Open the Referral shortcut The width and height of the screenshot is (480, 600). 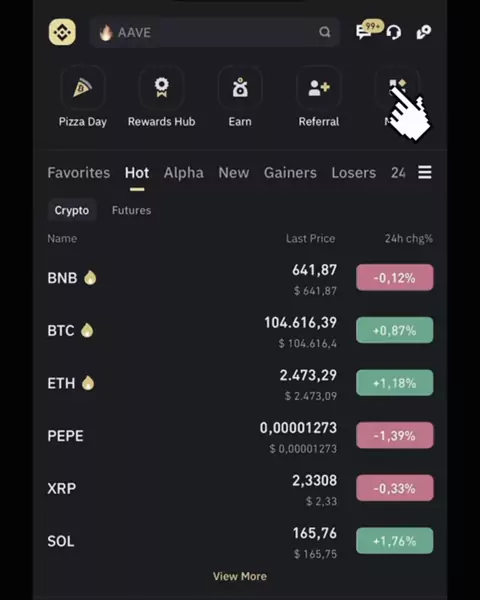(318, 96)
